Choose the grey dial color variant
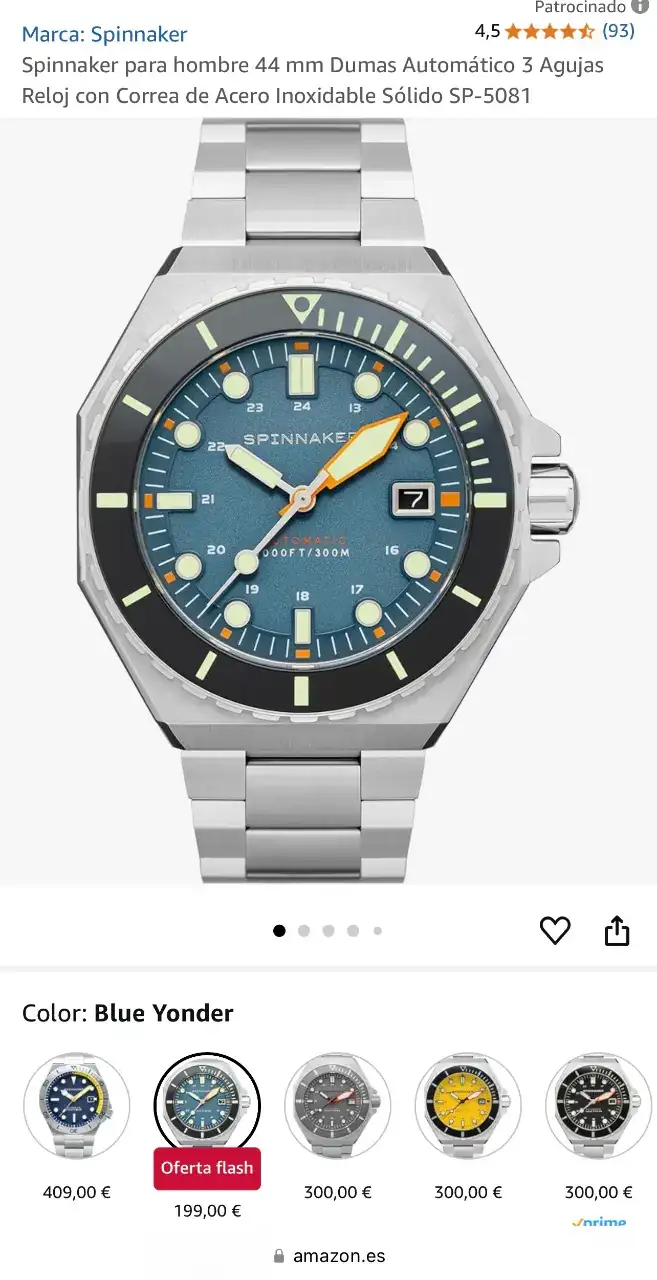The image size is (657, 1280). pyautogui.click(x=337, y=1106)
